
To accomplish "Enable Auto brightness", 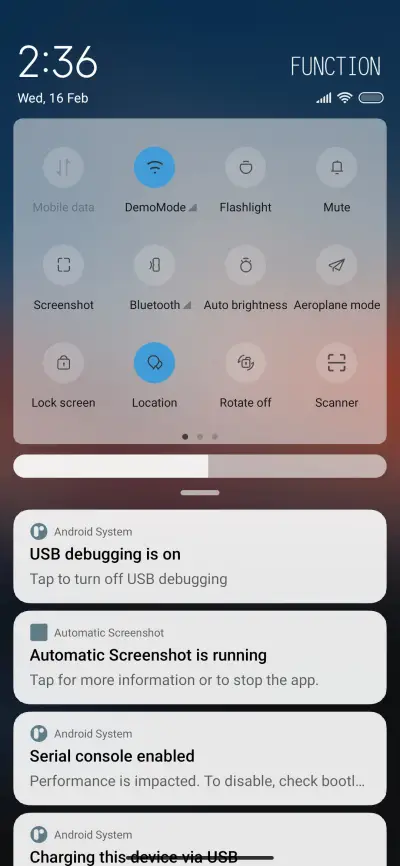I will coord(245,265).
